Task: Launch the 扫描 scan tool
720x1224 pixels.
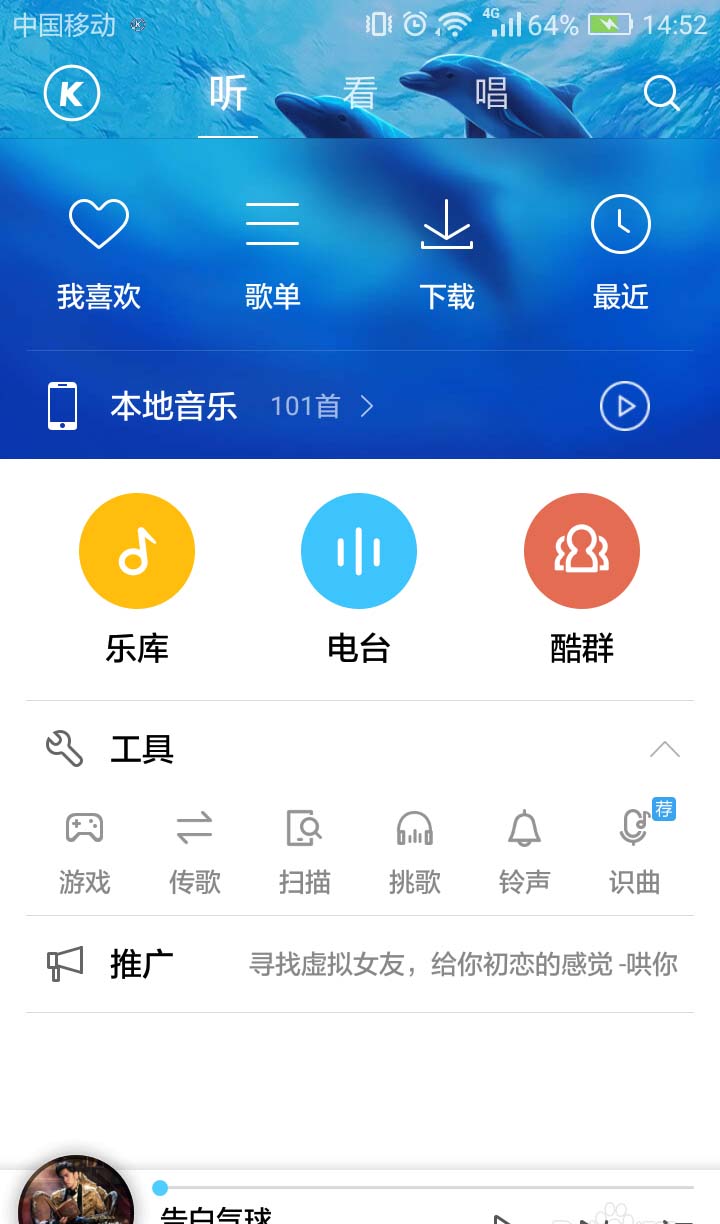Action: (304, 850)
